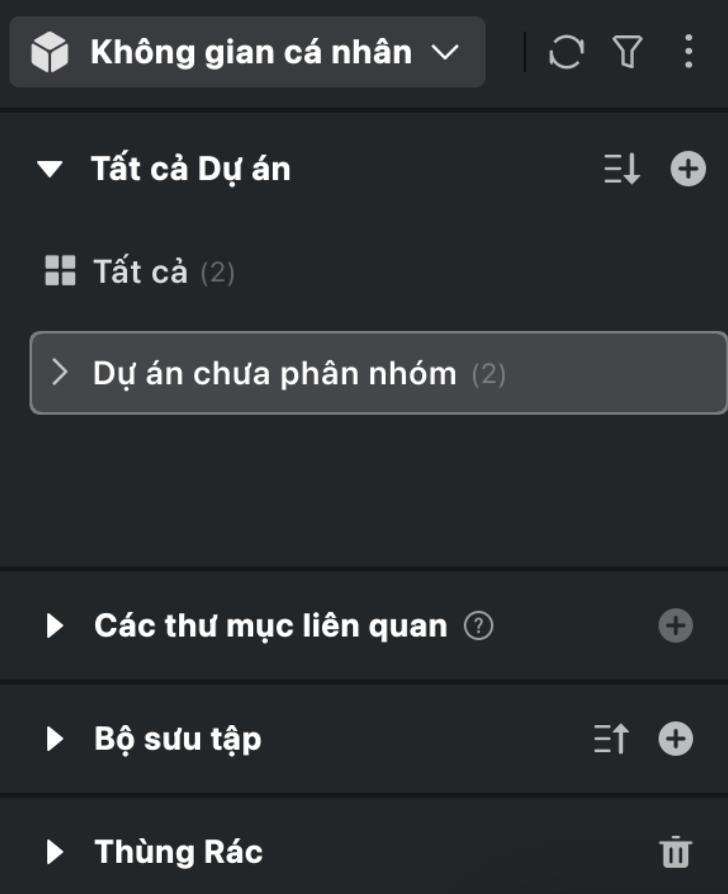This screenshot has height=894, width=728.
Task: Expand the Bộ sưu tập section
Action: [x=55, y=740]
